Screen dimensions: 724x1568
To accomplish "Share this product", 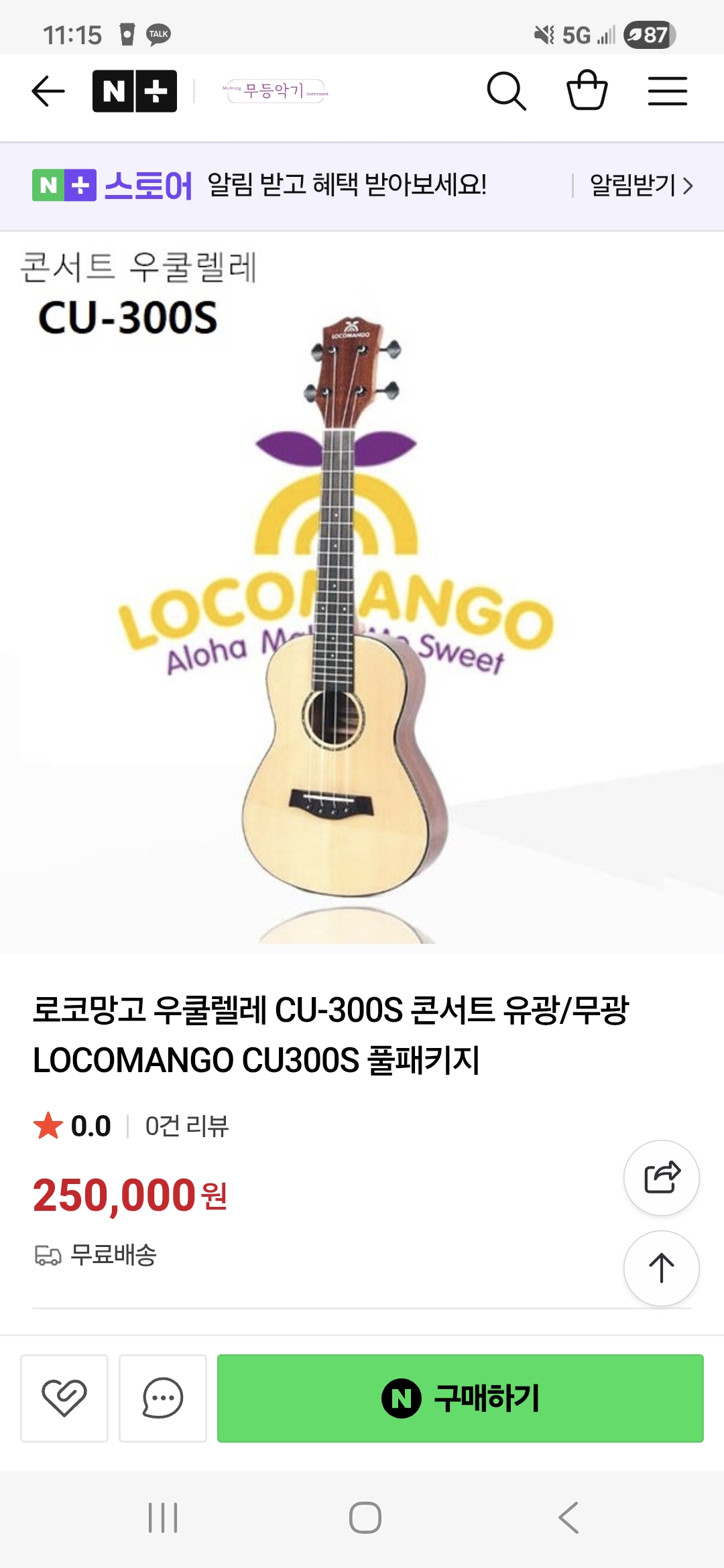I will tap(662, 1177).
